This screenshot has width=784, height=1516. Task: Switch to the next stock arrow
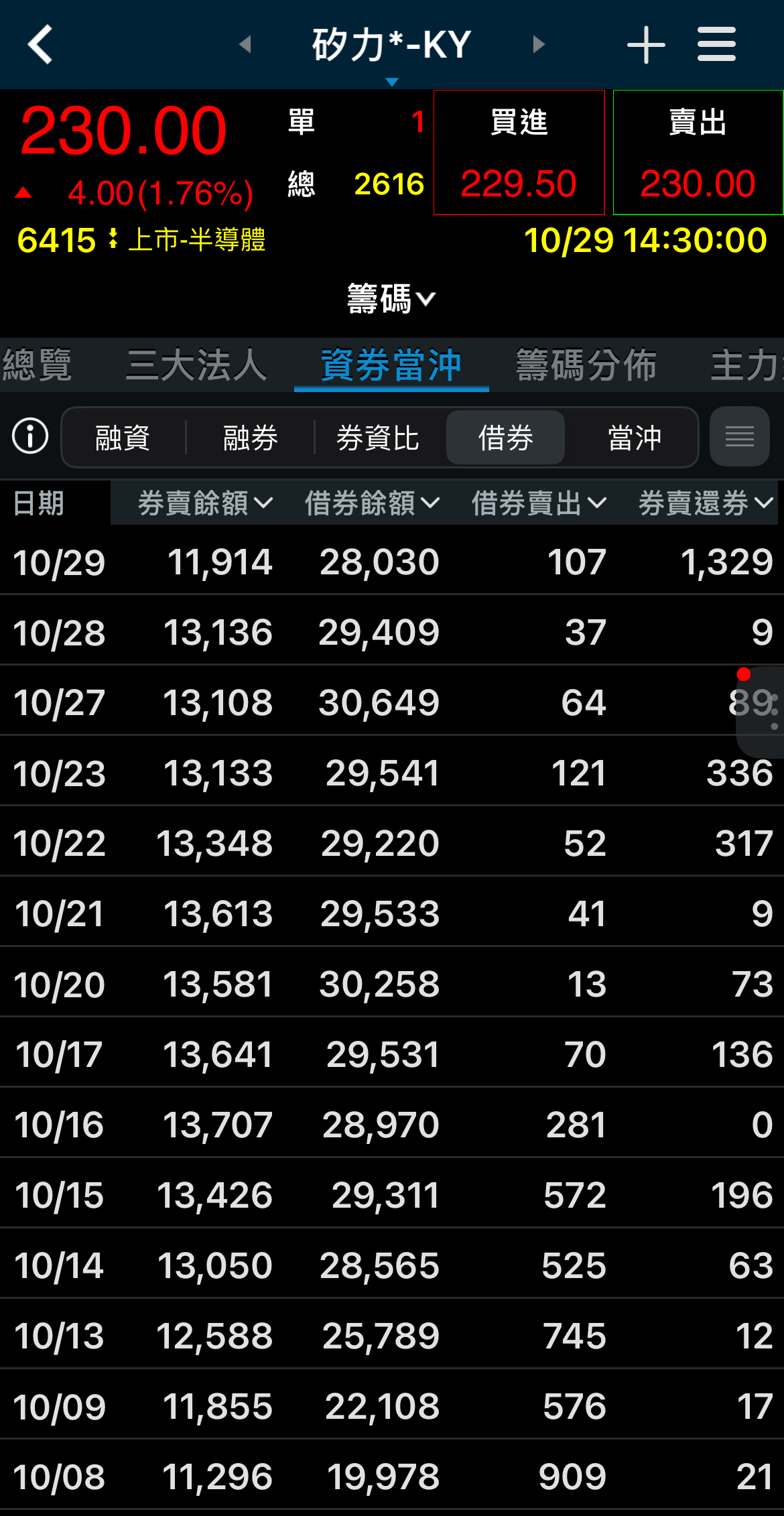point(538,44)
